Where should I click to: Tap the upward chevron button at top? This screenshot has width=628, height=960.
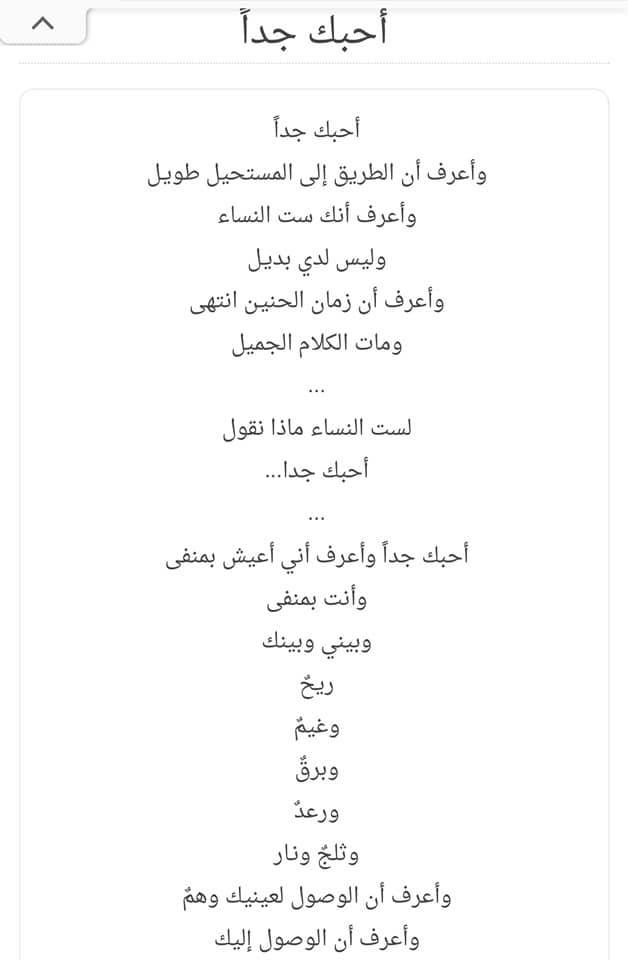(x=43, y=24)
